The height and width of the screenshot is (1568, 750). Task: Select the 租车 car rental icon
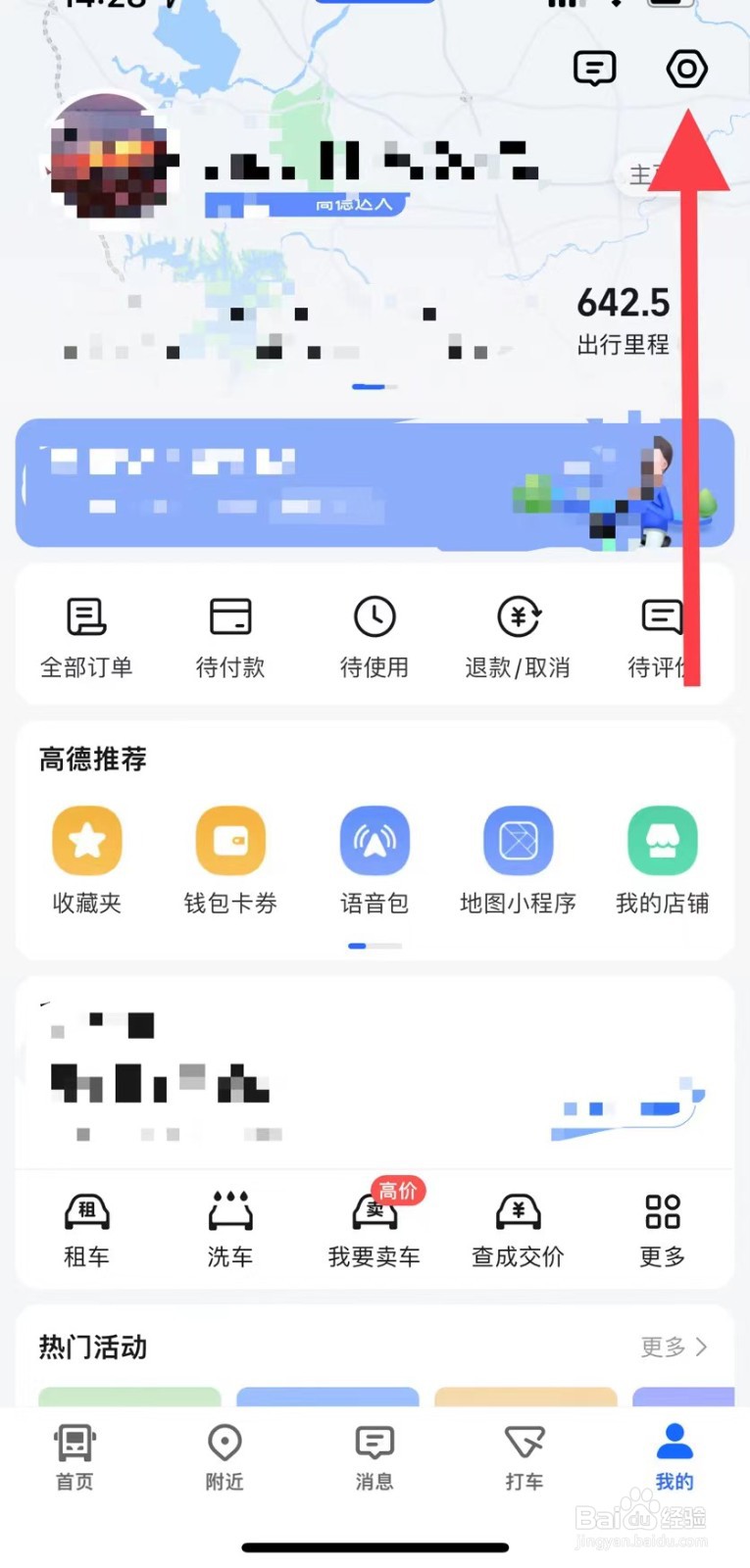click(86, 1227)
